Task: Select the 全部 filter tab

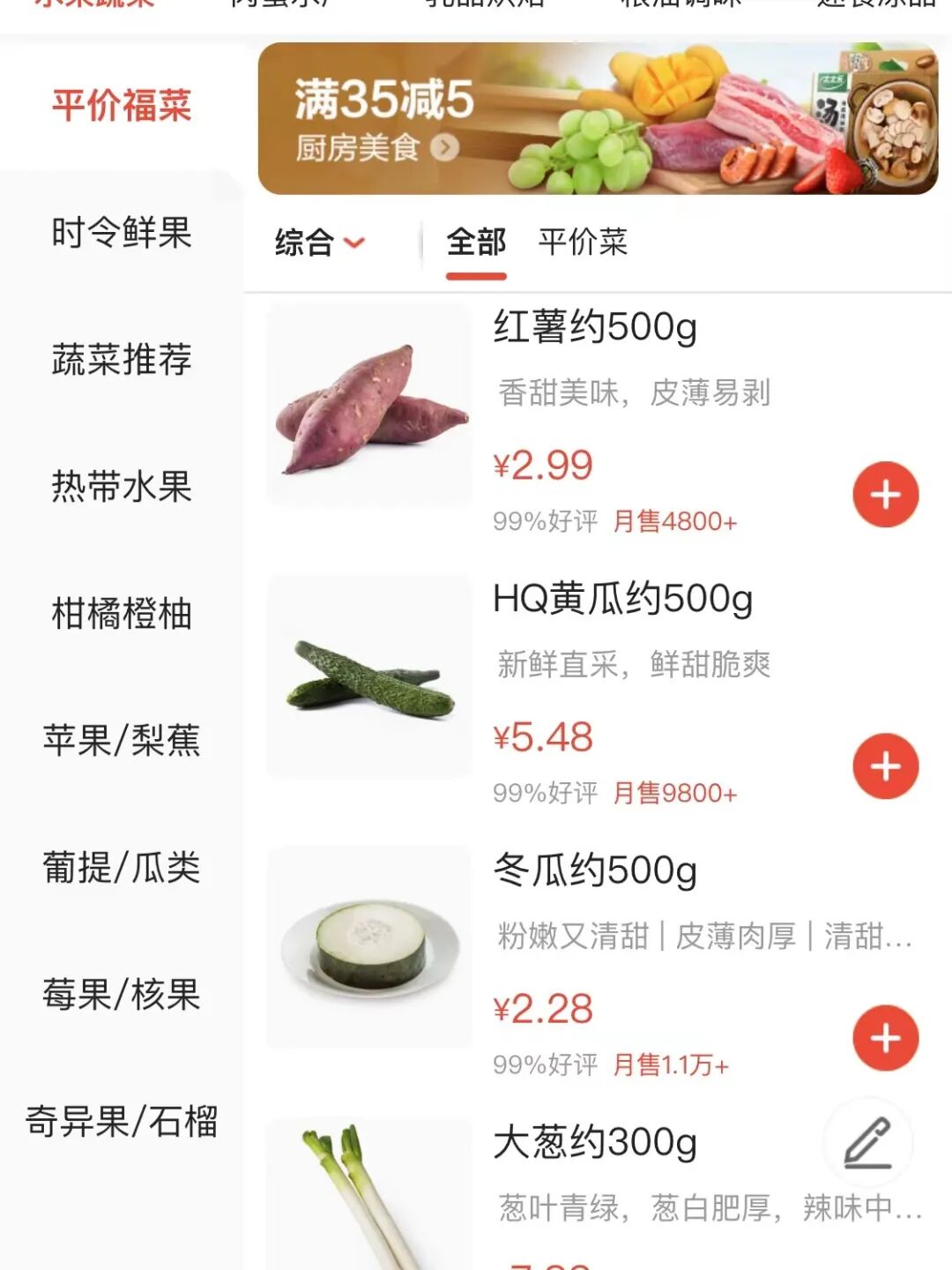Action: click(x=476, y=243)
